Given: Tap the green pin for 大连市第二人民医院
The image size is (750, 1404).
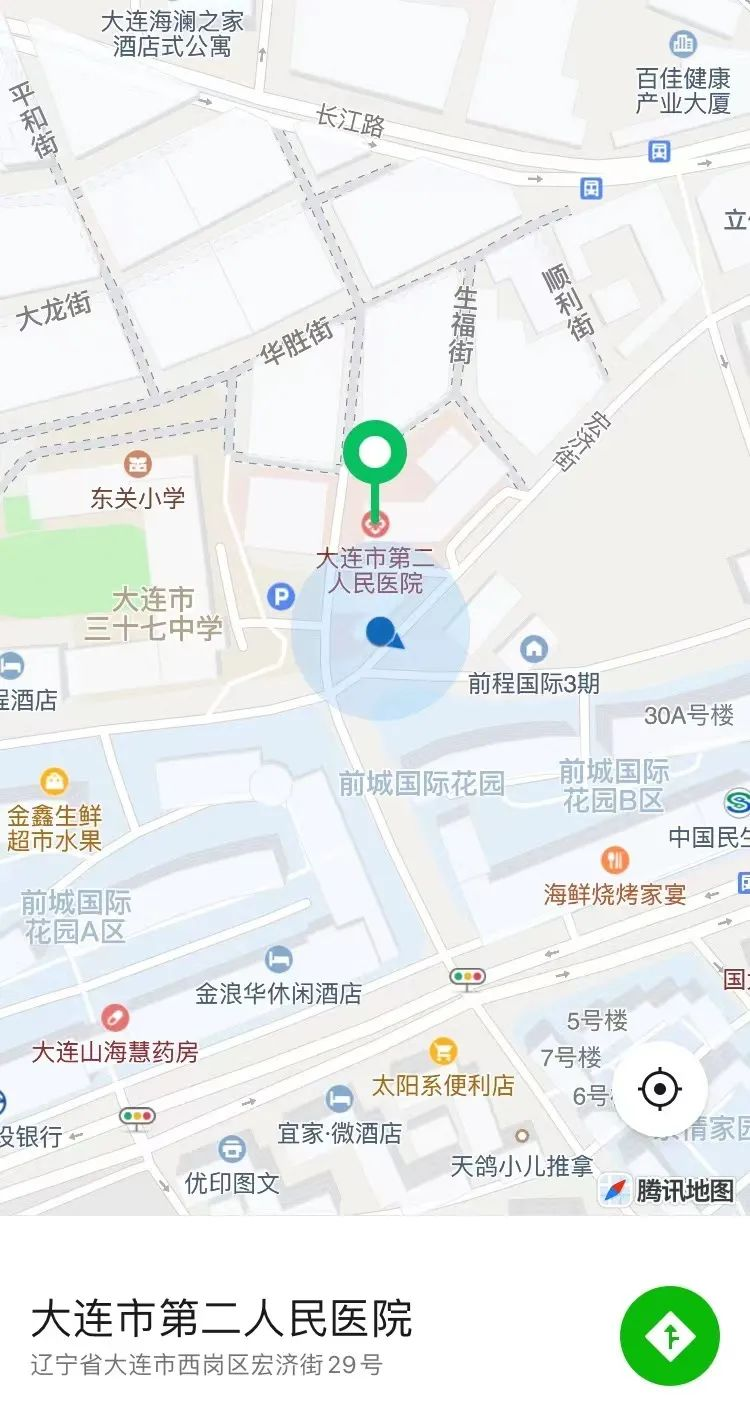Looking at the screenshot, I should [375, 455].
